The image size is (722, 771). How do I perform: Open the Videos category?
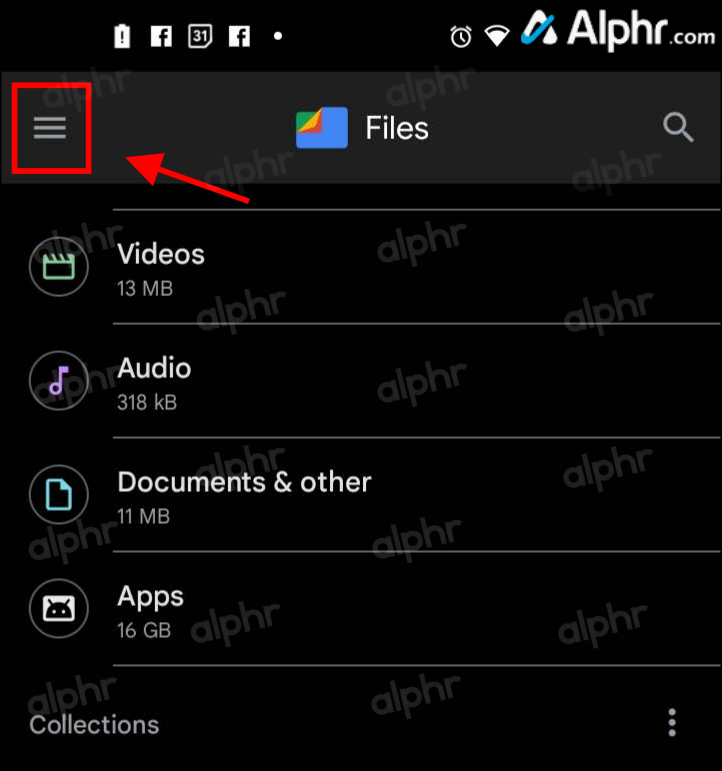161,267
